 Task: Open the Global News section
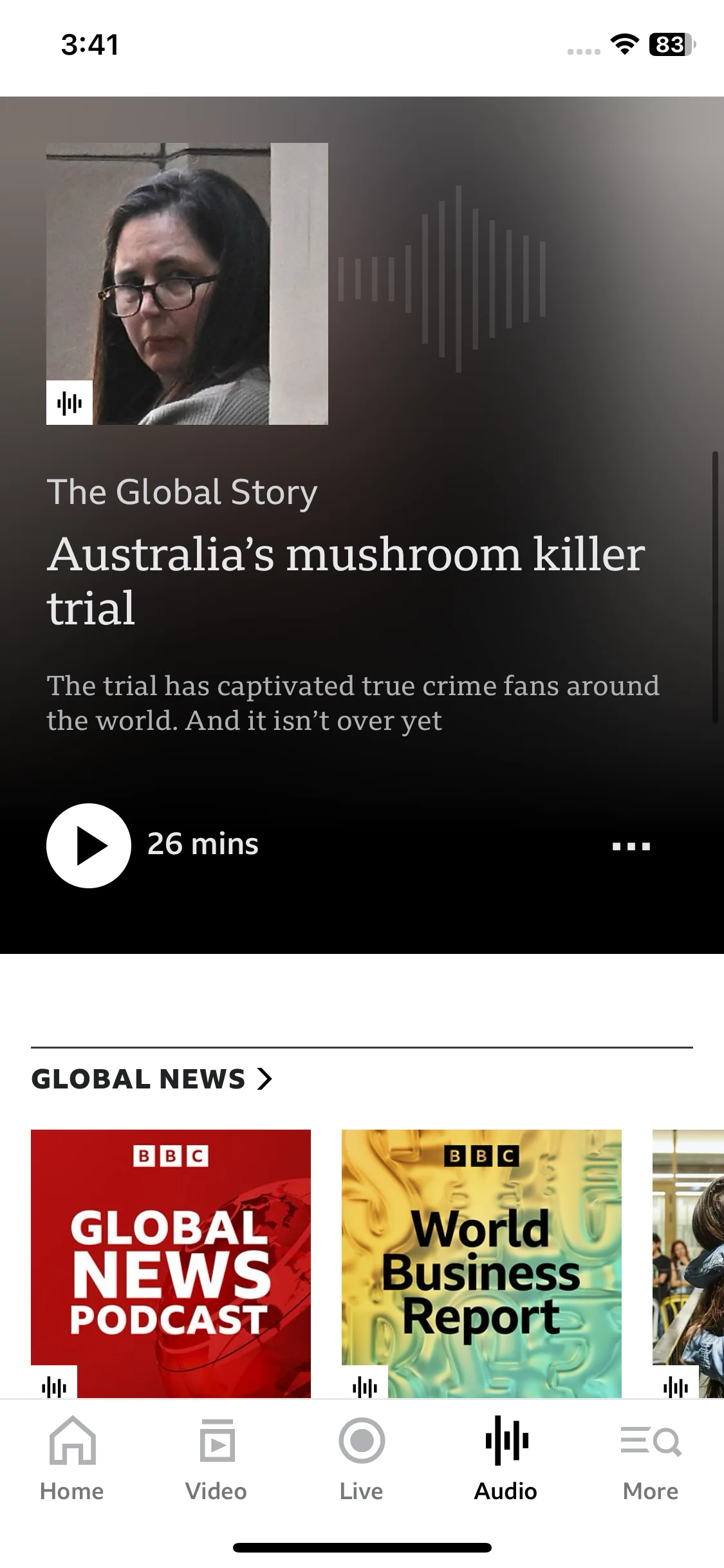152,1079
